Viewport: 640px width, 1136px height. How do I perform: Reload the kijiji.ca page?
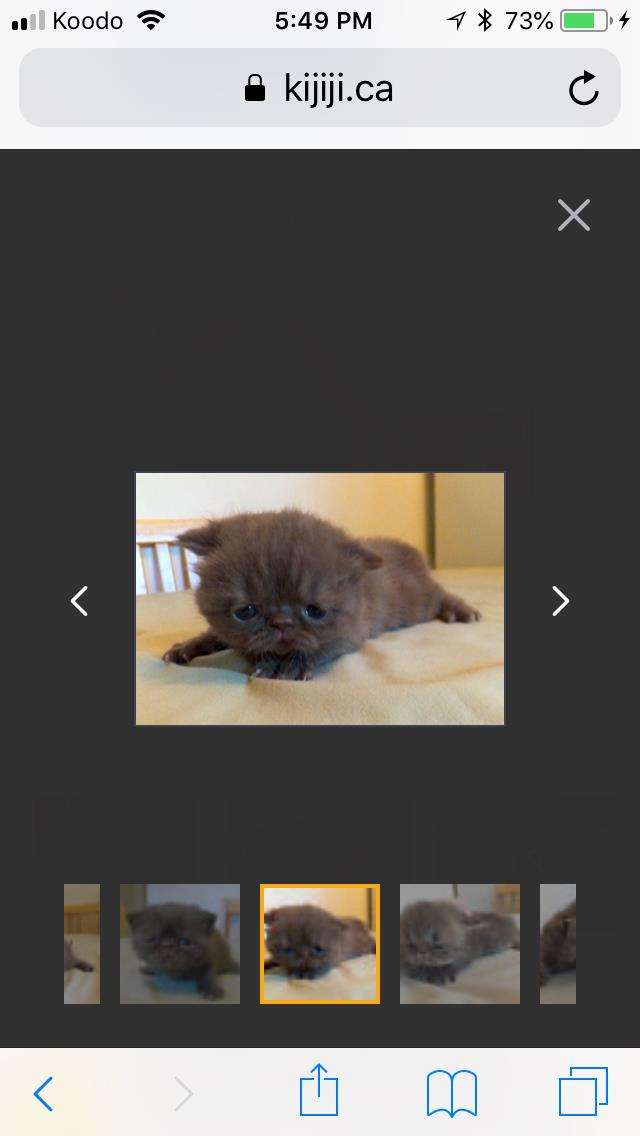point(583,90)
